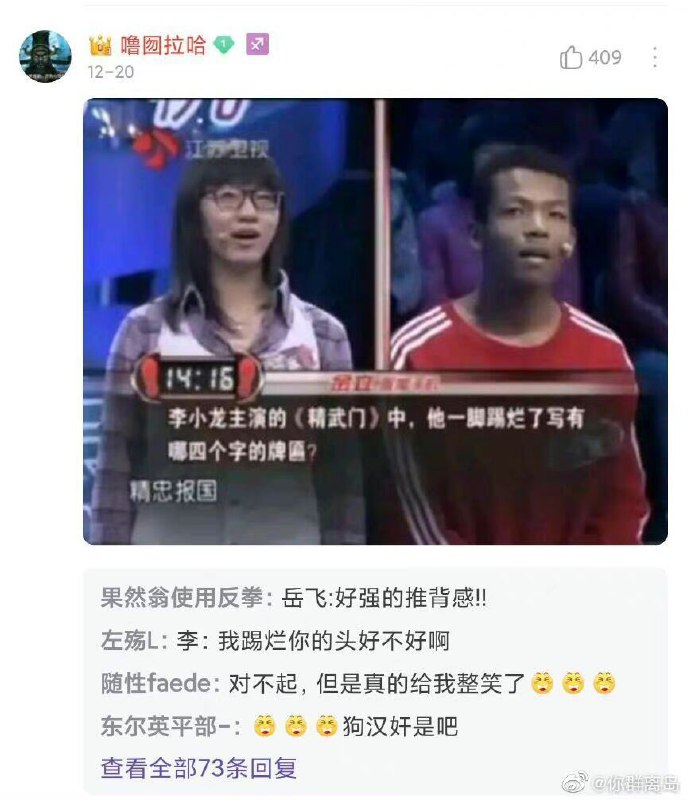View all 73 replies
687x800 pixels.
point(199,768)
